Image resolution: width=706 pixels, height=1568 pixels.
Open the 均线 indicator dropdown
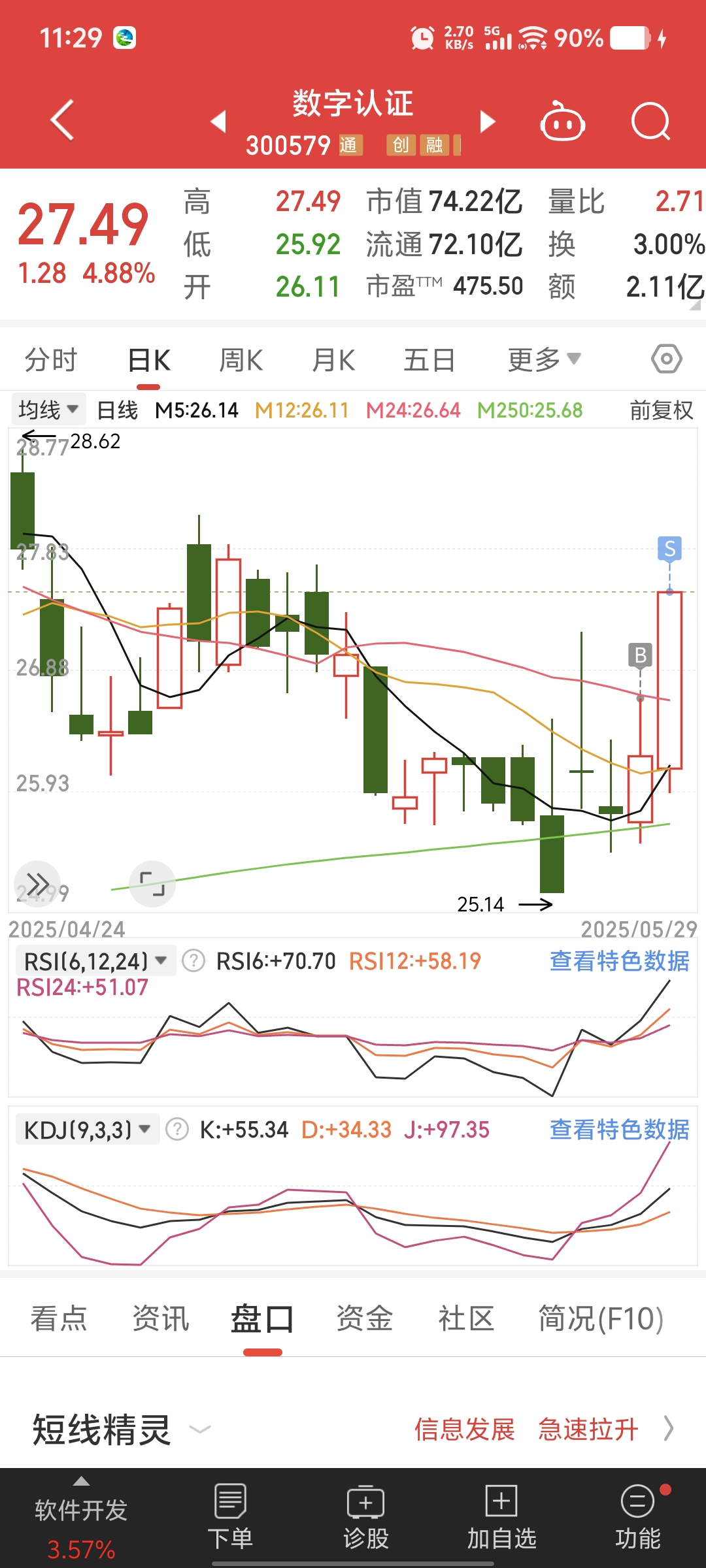49,410
